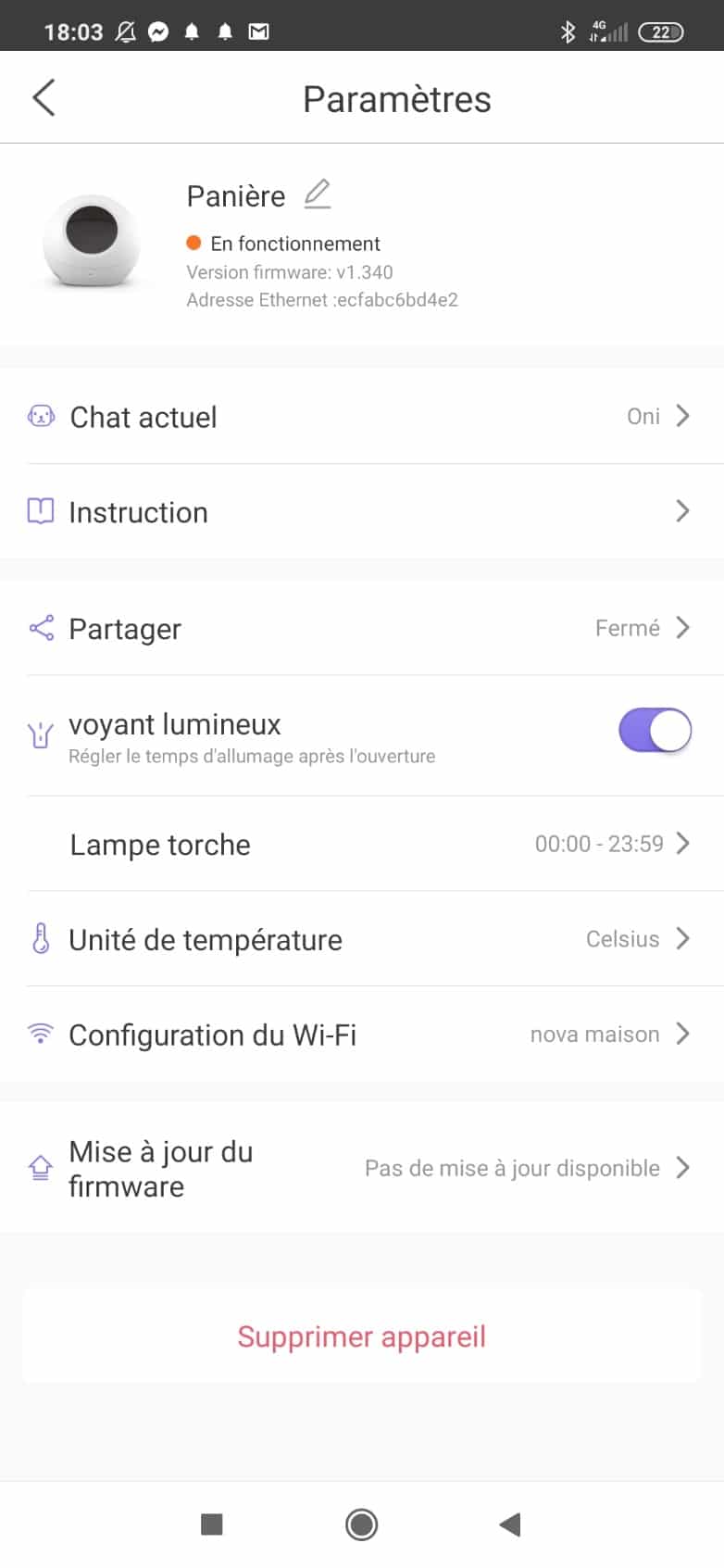
Task: Edit the device name Panière
Action: click(x=317, y=194)
